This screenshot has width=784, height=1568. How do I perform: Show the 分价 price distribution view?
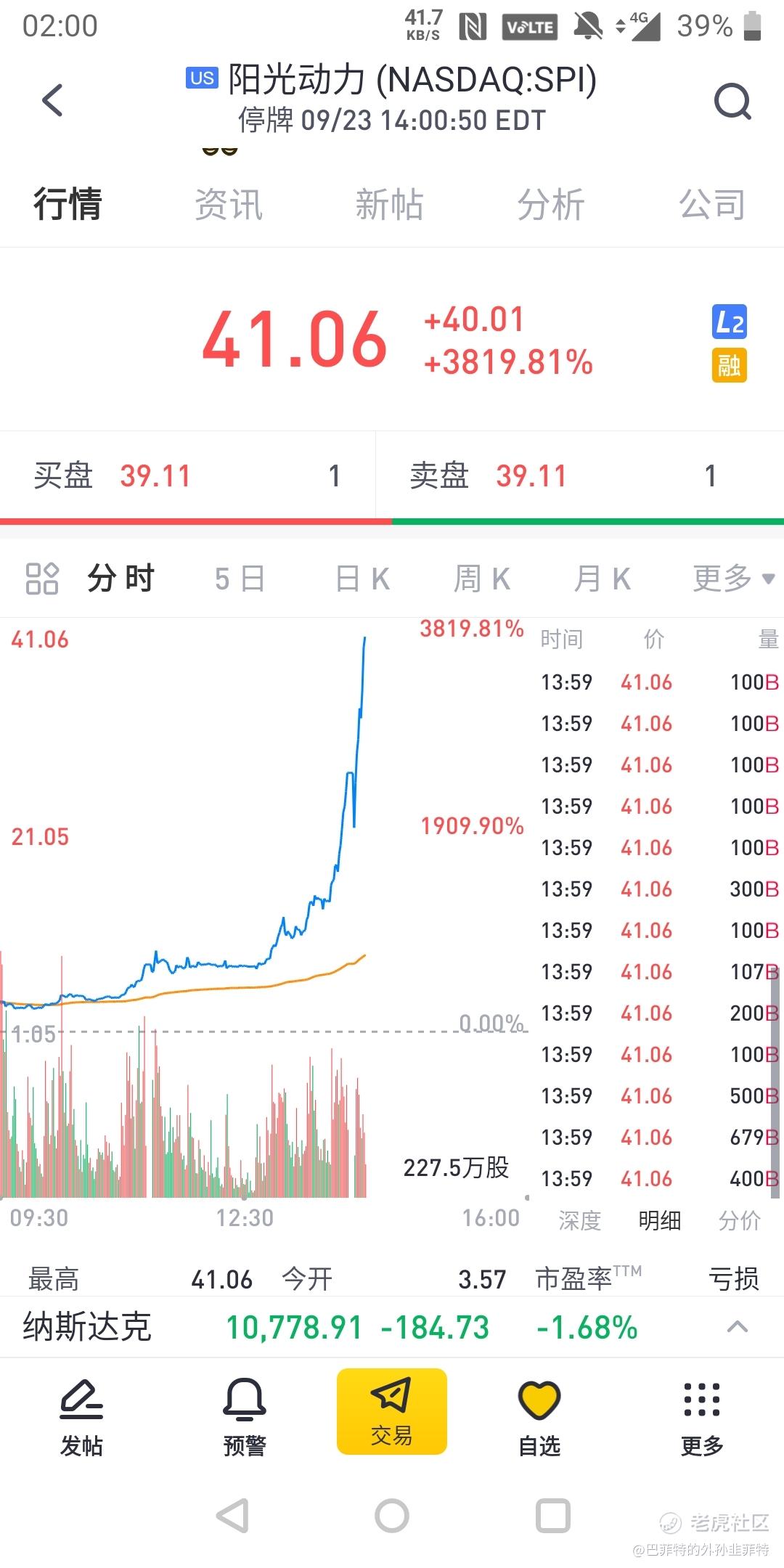740,1220
